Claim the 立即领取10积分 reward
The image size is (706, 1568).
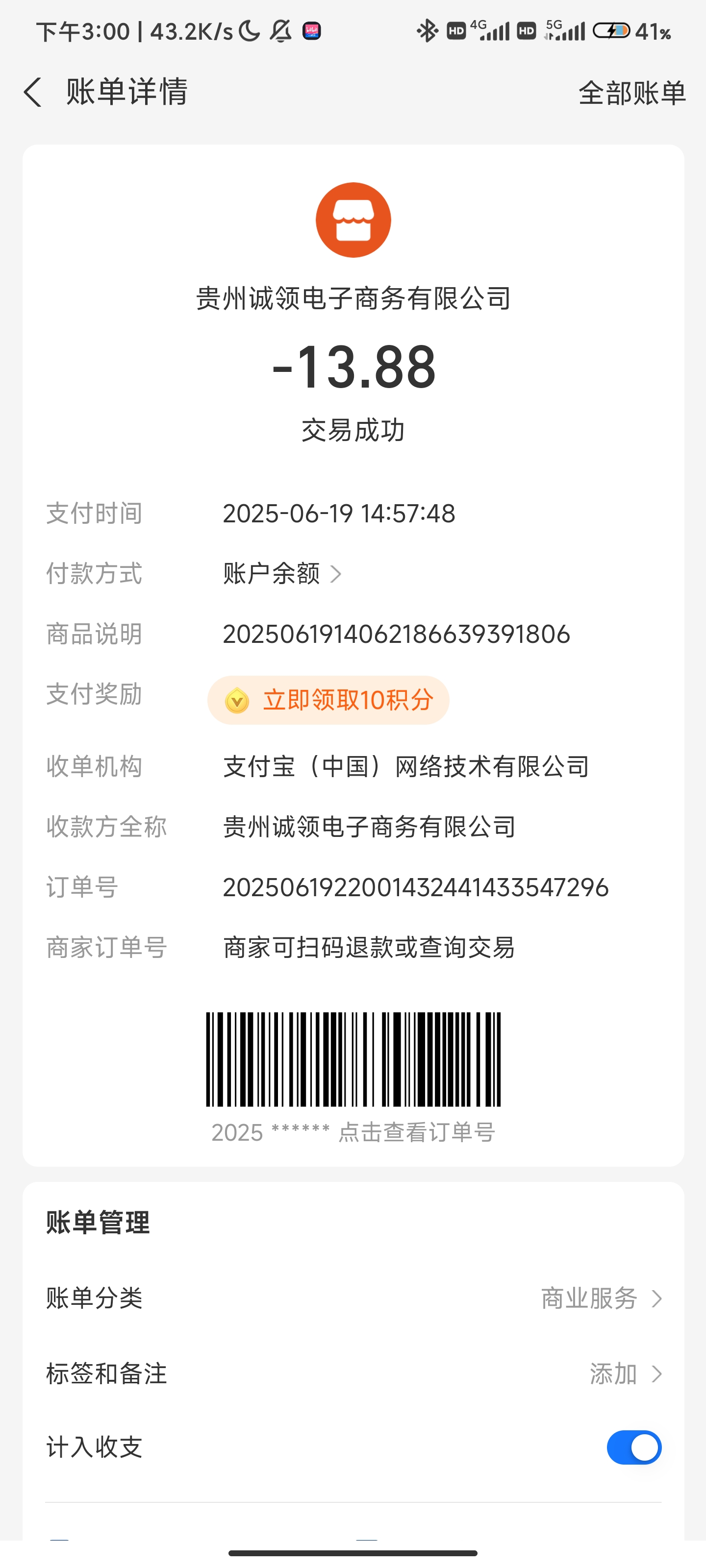tap(328, 700)
